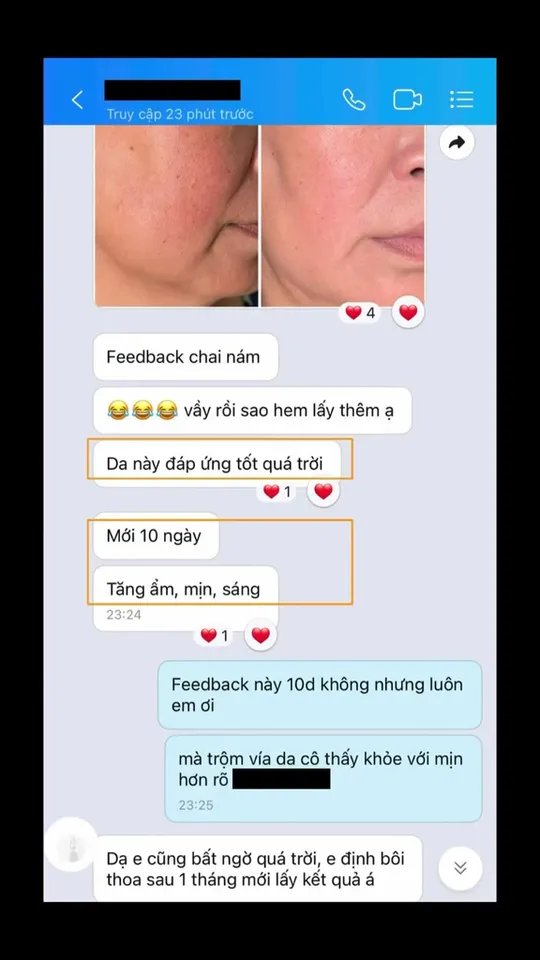
Task: Heart the "Da này đáp ứng tốt" message
Action: point(323,491)
